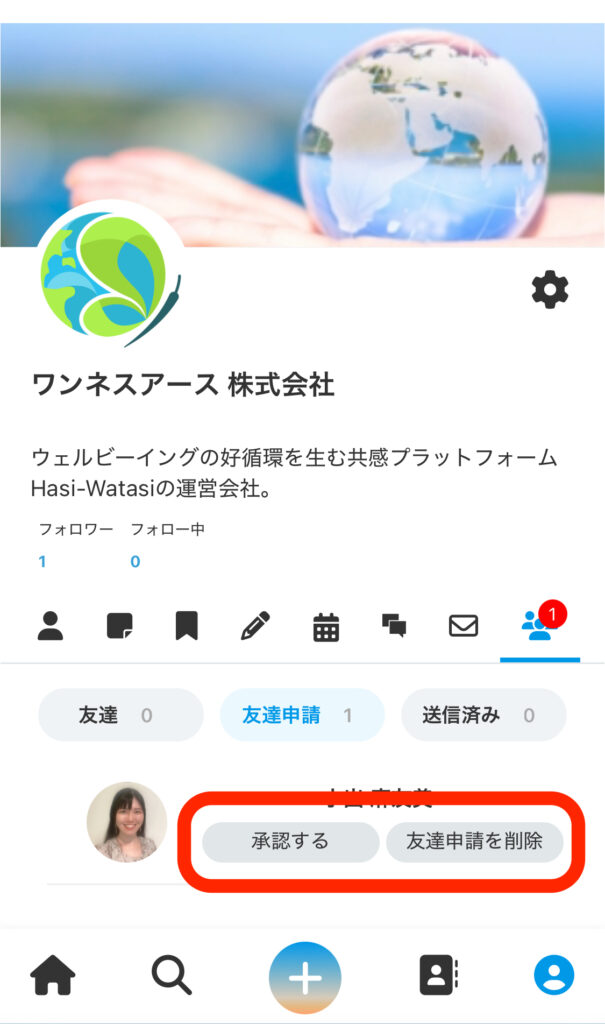Switch to the bookmarks tab
605x1024 pixels.
(x=186, y=627)
